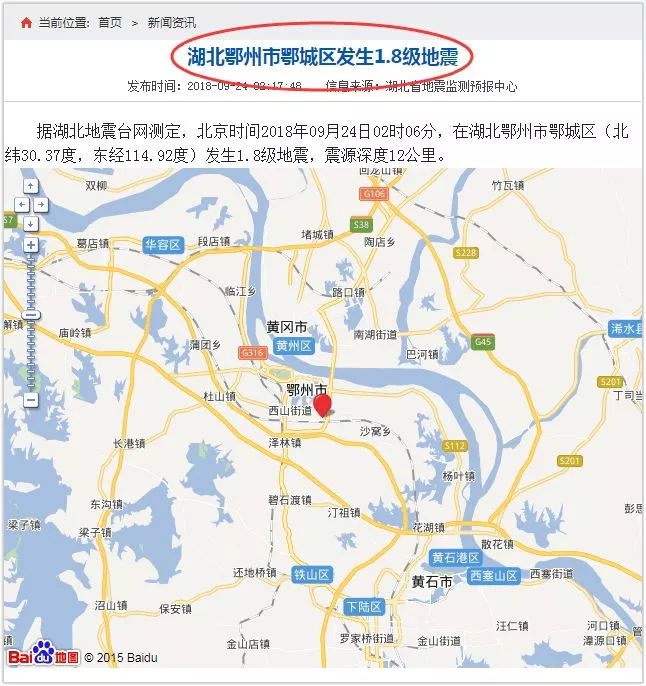Pan the map down with the arrow
The width and height of the screenshot is (646, 686).
click(x=31, y=224)
